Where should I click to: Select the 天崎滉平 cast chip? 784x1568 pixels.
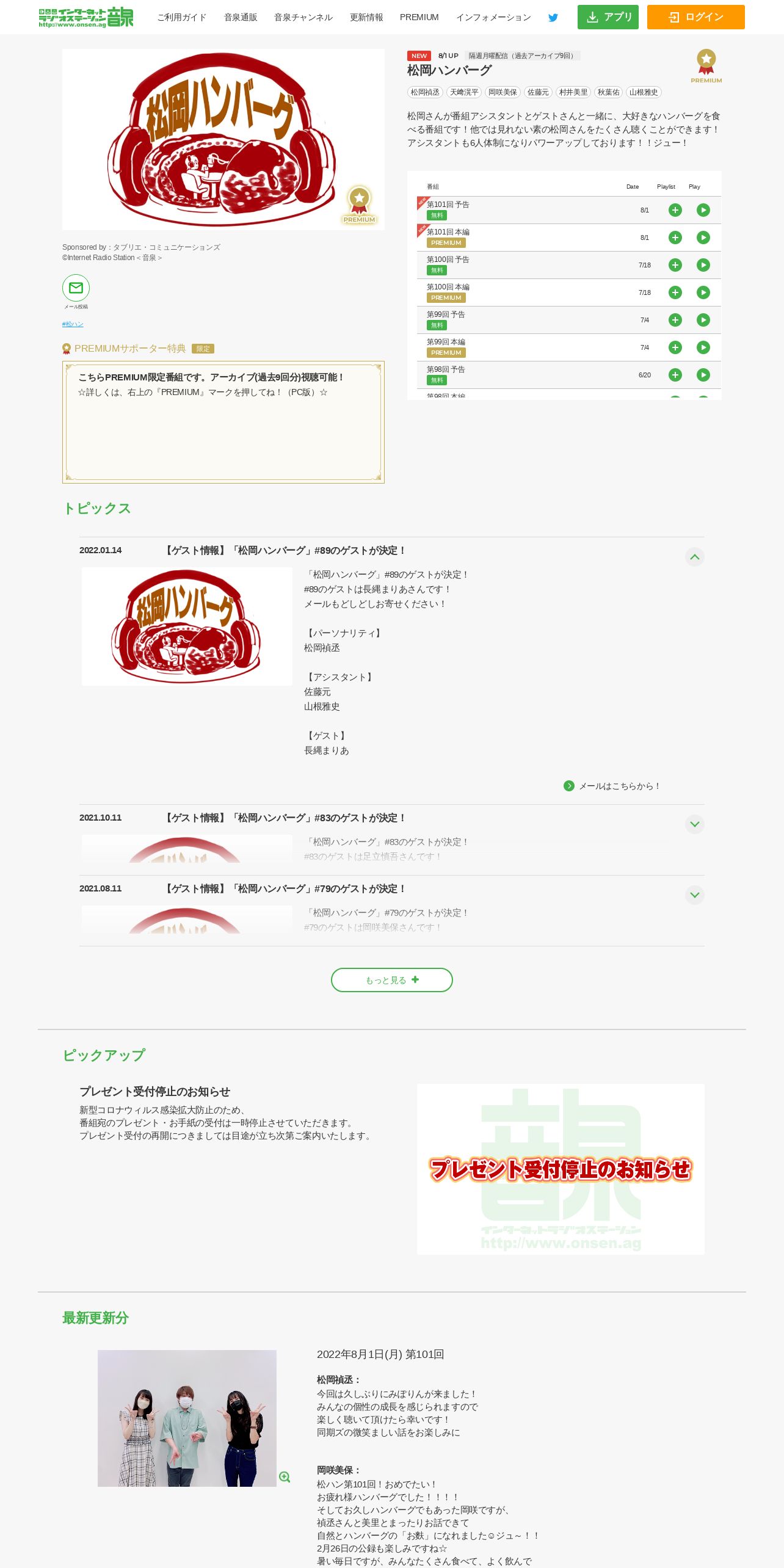pyautogui.click(x=464, y=92)
